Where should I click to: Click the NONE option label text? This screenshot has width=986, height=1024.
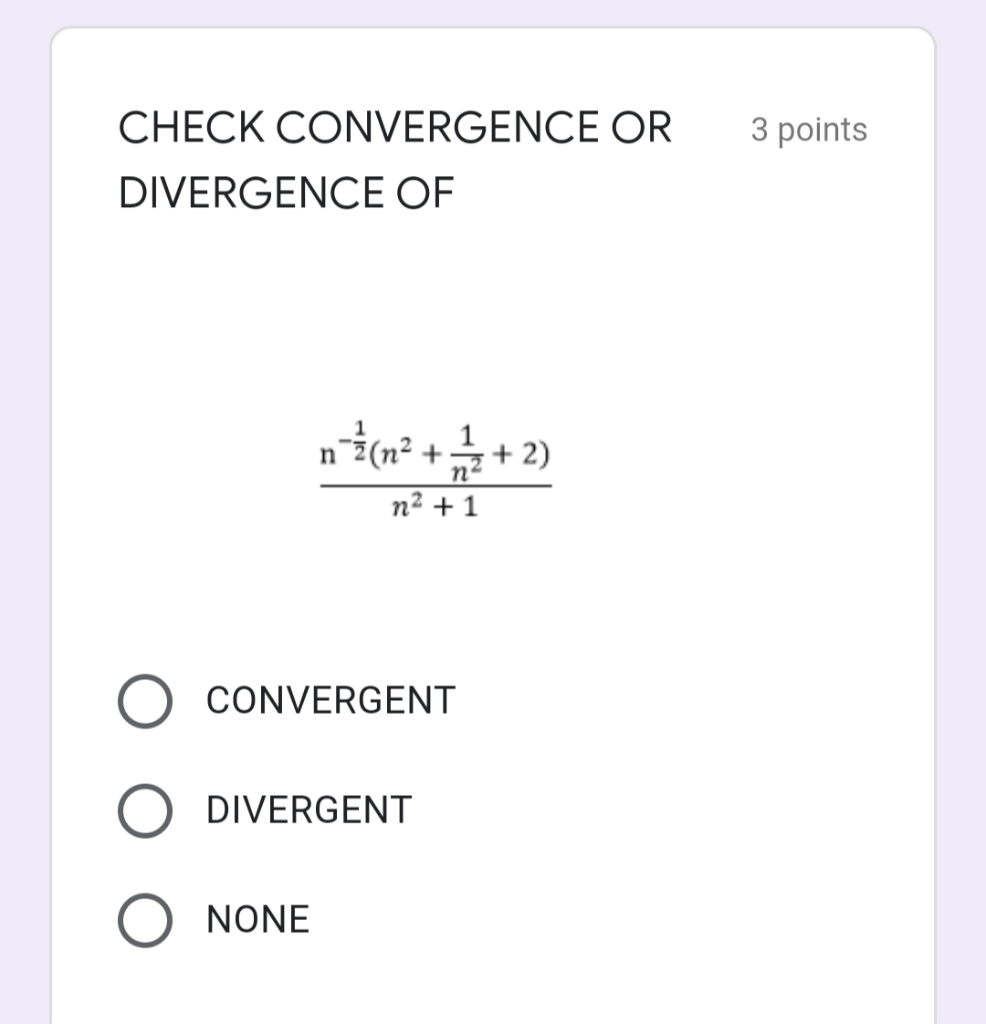pos(257,918)
